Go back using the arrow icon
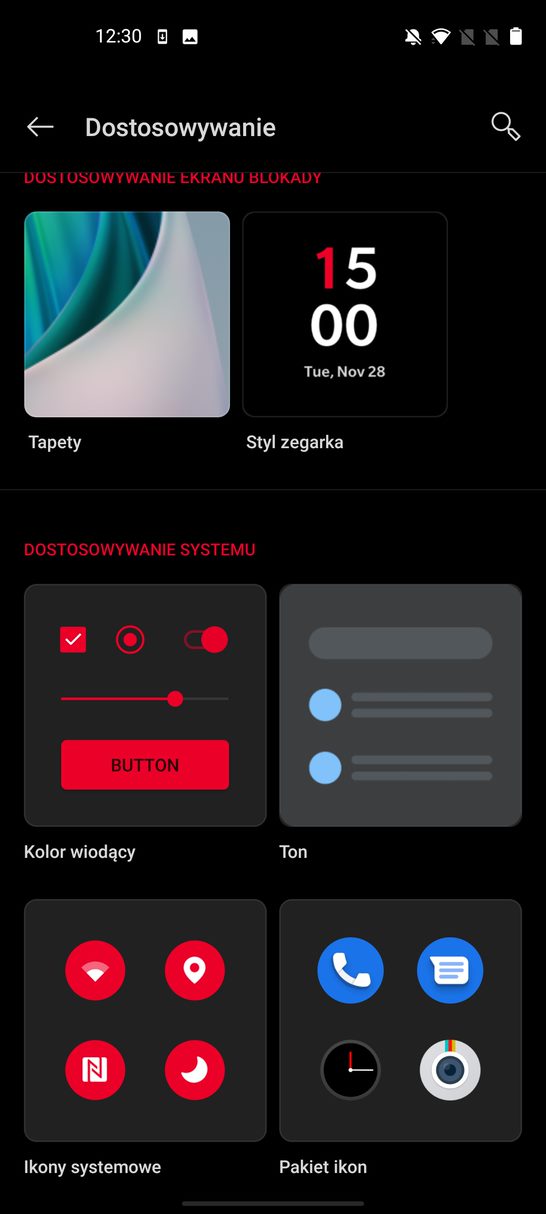Image resolution: width=546 pixels, height=1214 pixels. 40,127
